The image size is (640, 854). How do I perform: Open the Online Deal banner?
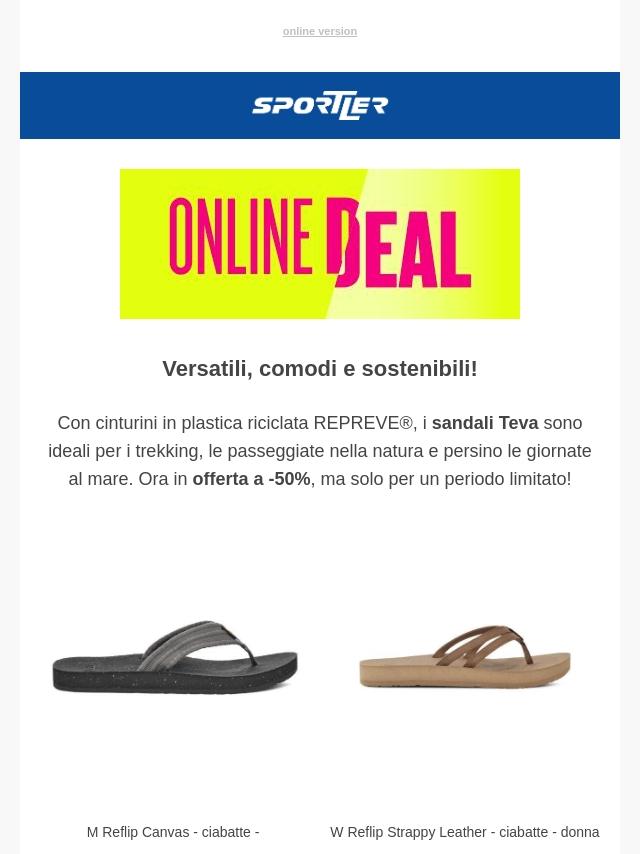[x=319, y=244]
